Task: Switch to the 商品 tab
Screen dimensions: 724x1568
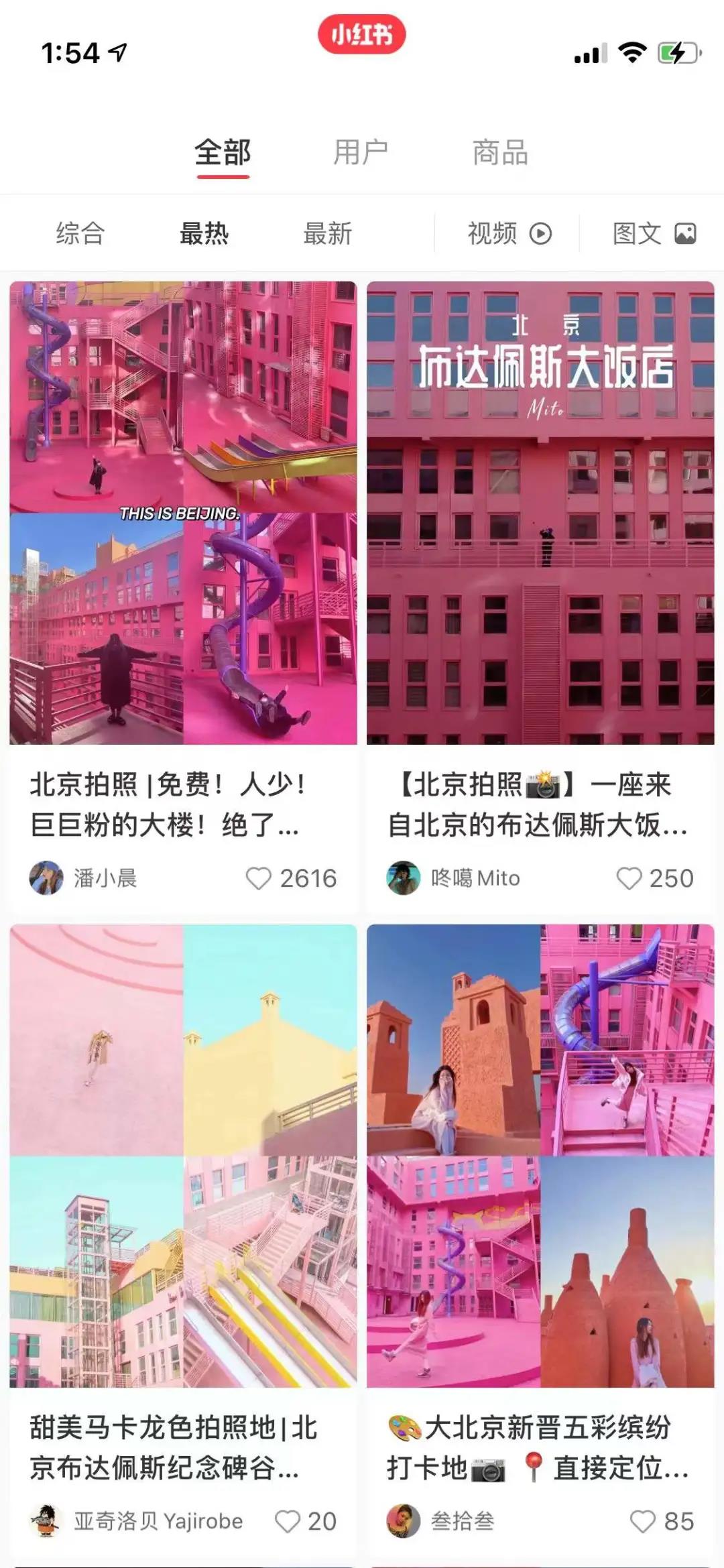Action: 500,152
